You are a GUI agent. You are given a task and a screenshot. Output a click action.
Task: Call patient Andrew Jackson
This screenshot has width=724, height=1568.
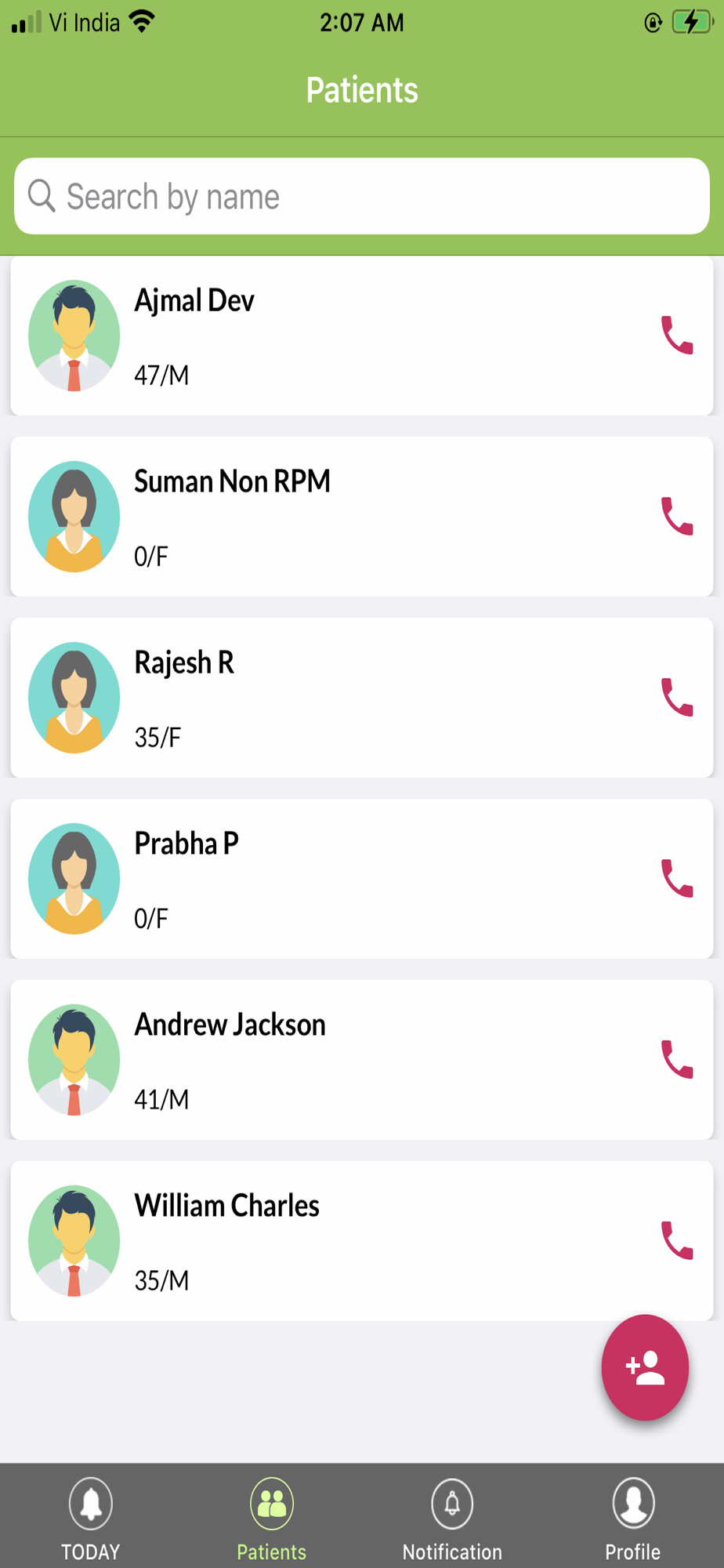(677, 1060)
